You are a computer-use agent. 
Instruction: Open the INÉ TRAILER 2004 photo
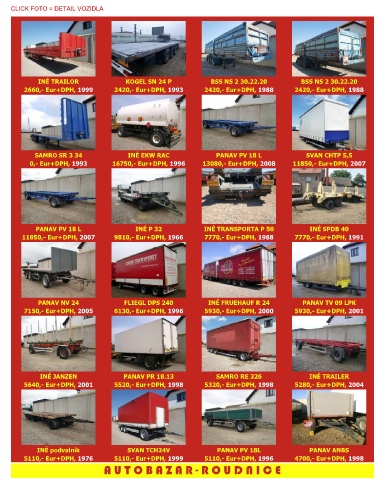point(329,344)
